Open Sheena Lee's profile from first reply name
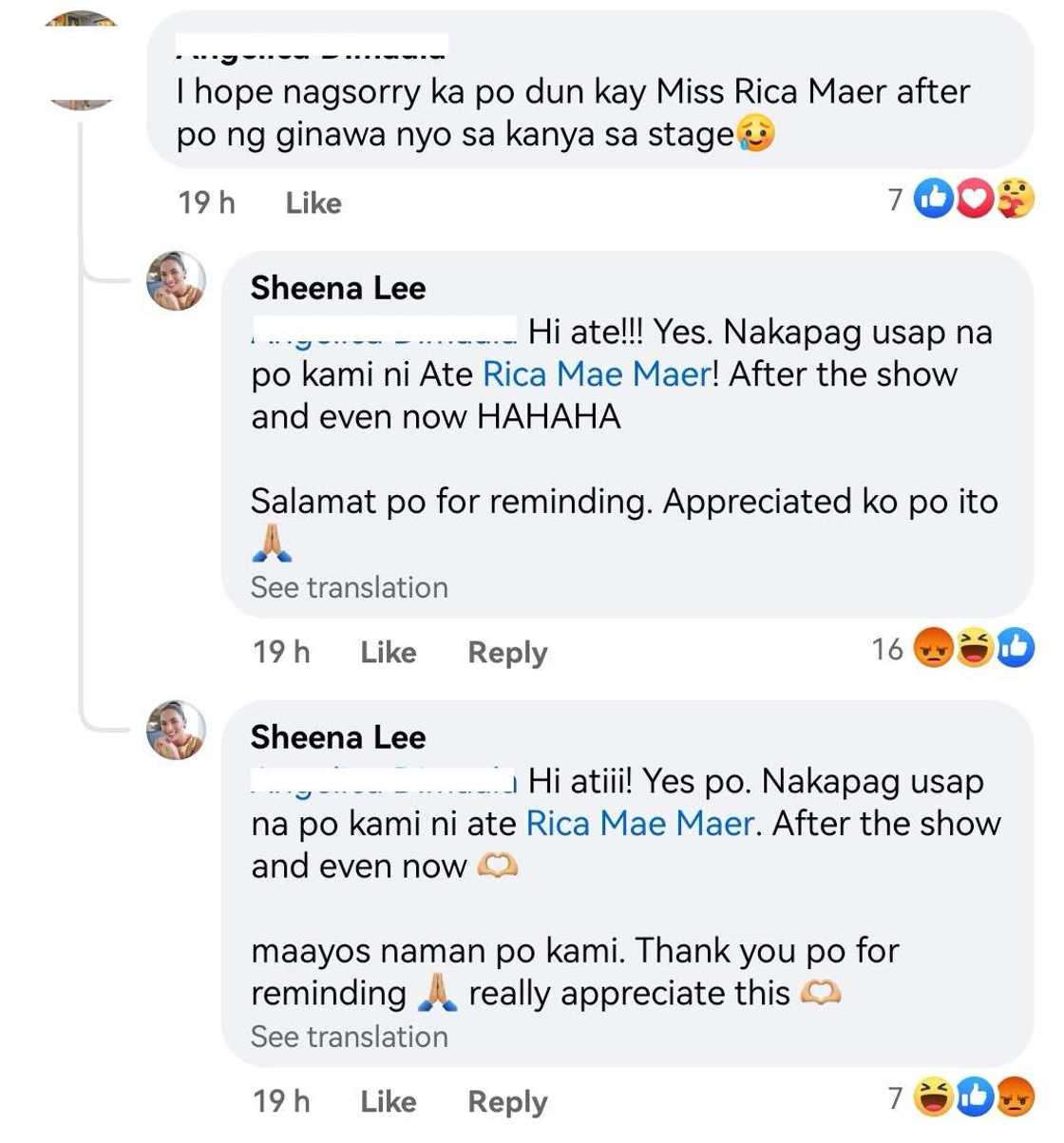This screenshot has height=1143, width=1064. 338,288
